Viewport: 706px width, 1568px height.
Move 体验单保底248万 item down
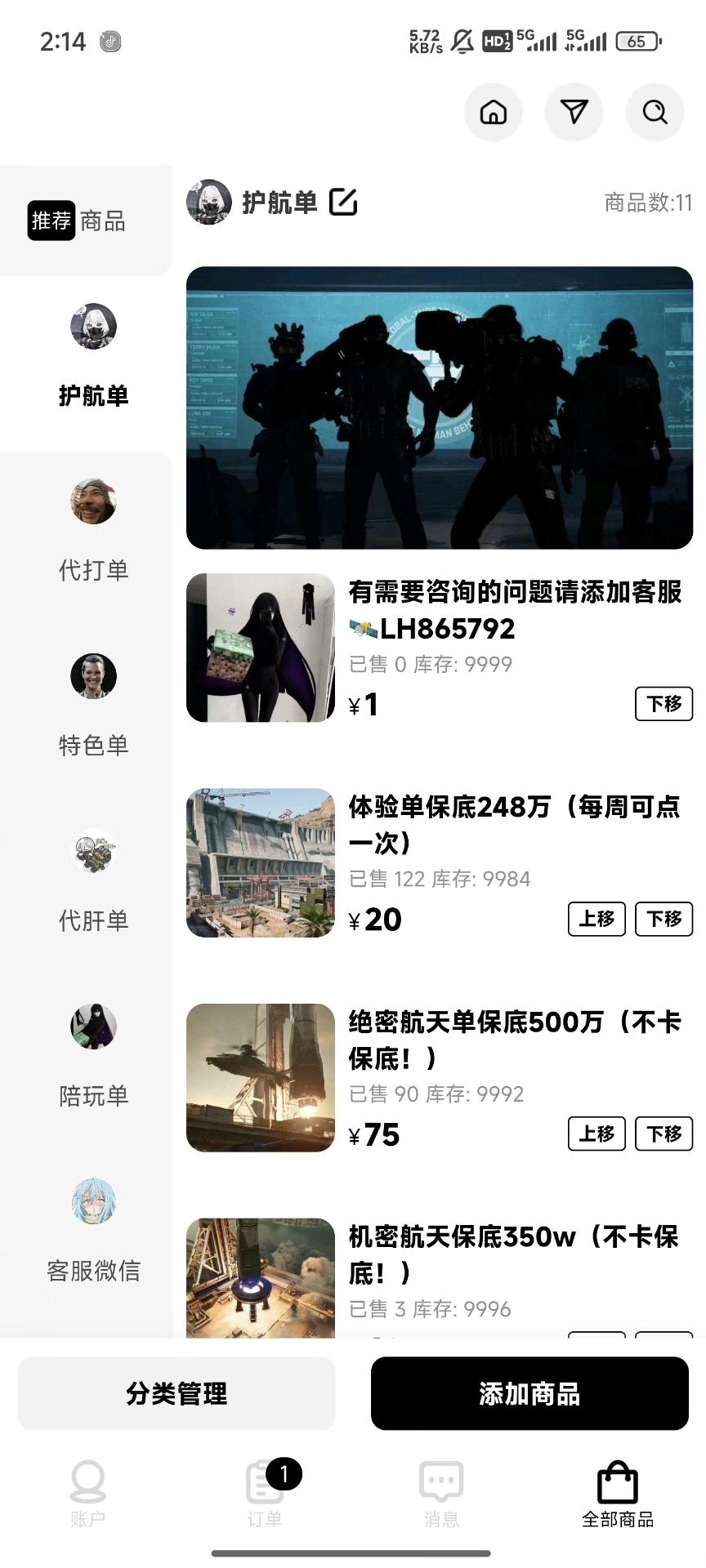[664, 919]
